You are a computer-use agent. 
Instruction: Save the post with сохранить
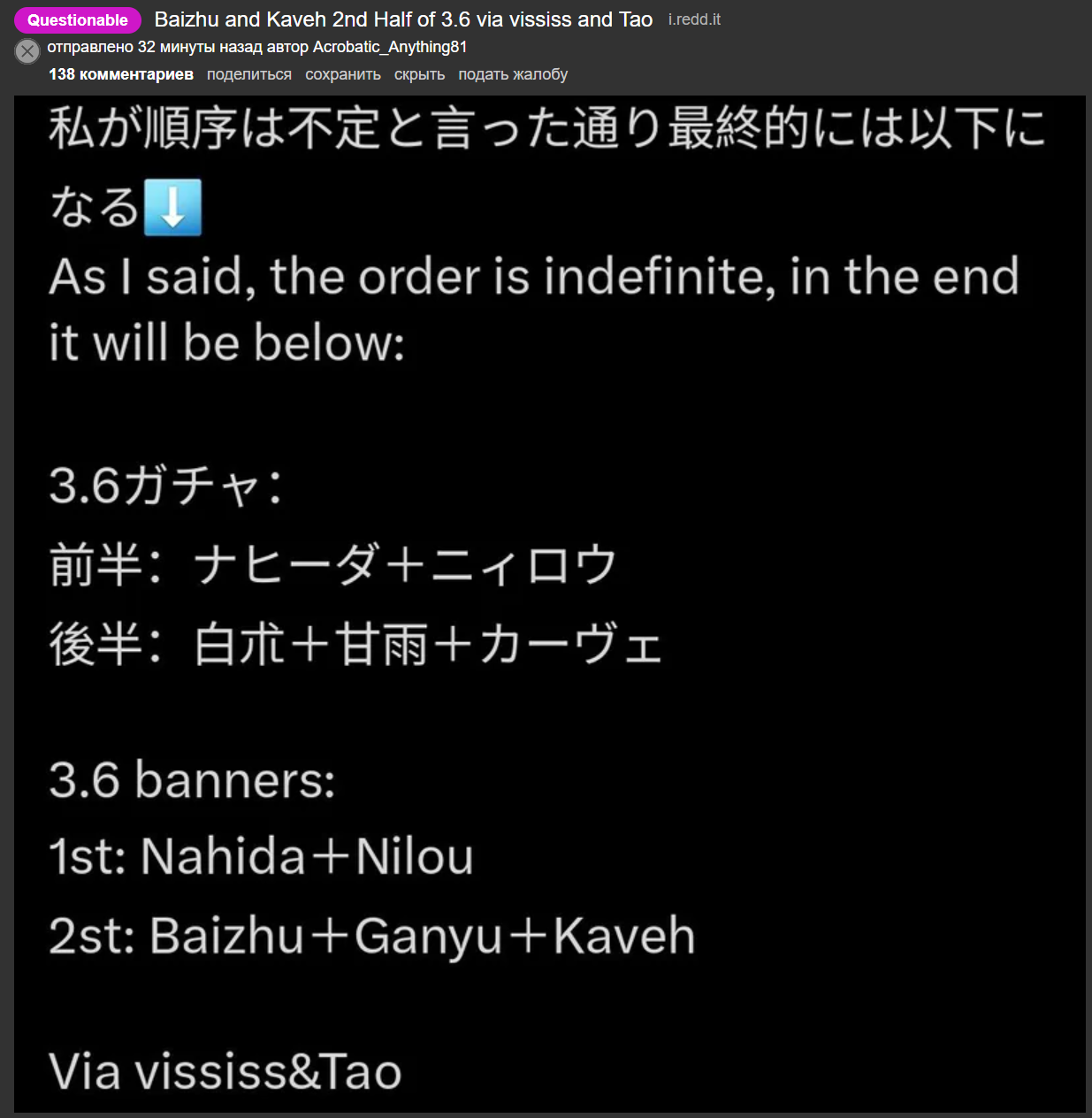(x=343, y=74)
